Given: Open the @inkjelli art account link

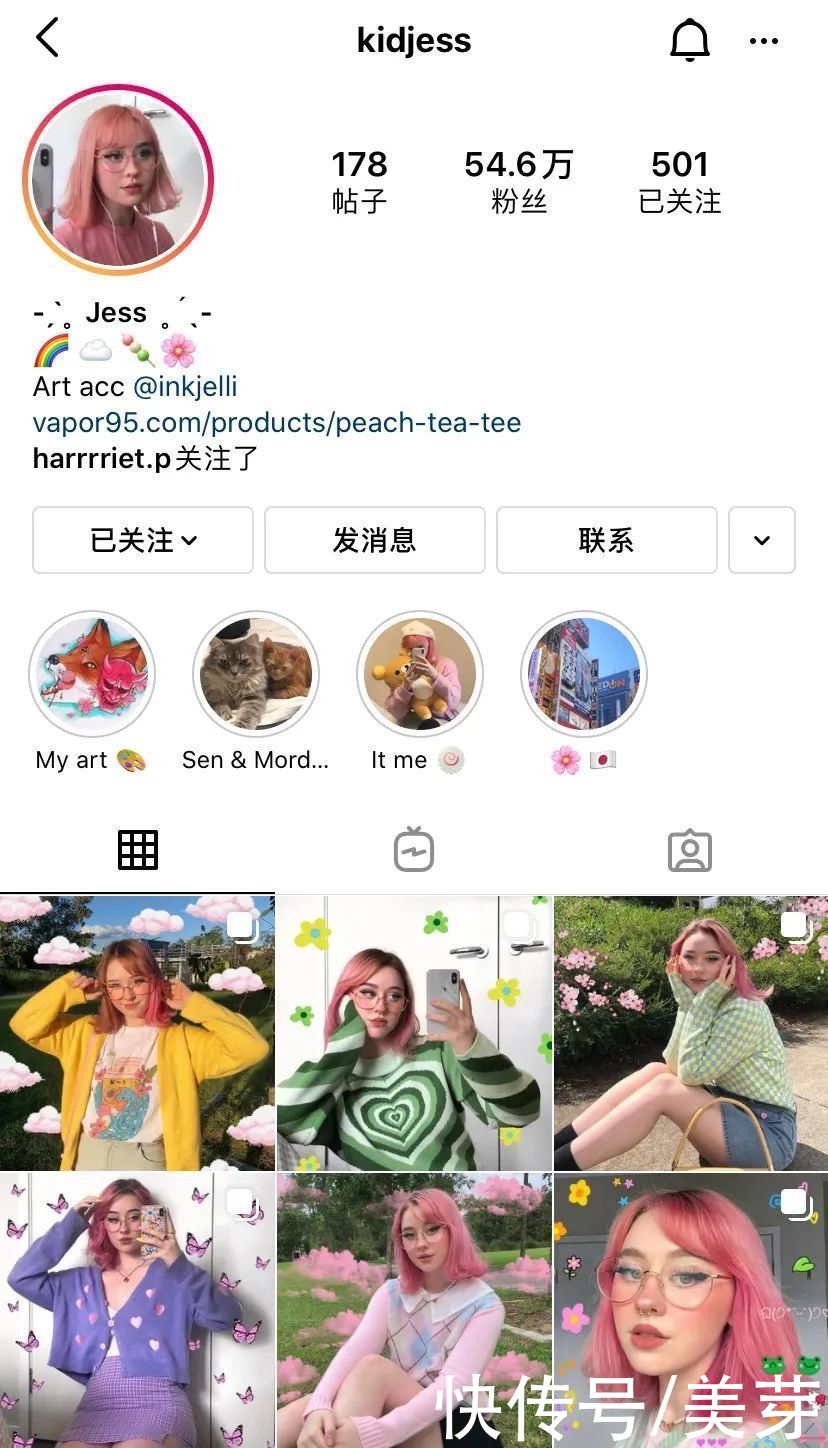Looking at the screenshot, I should [185, 386].
